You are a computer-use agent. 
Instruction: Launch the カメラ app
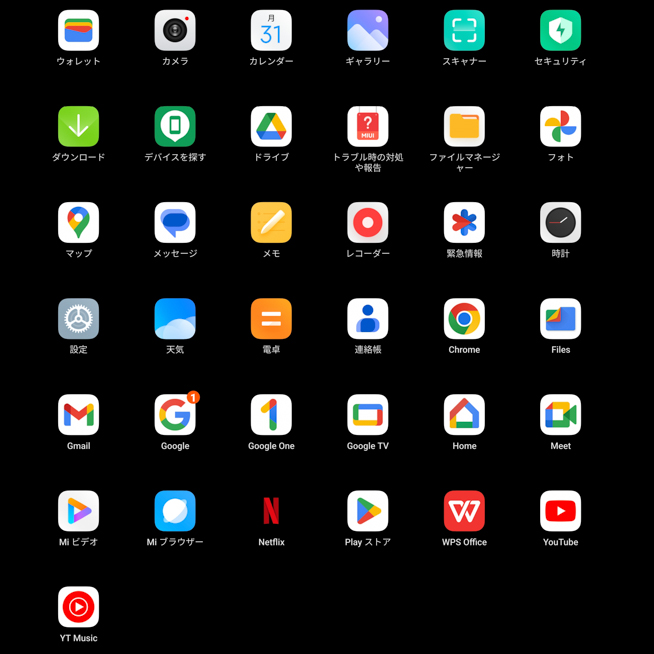[175, 31]
